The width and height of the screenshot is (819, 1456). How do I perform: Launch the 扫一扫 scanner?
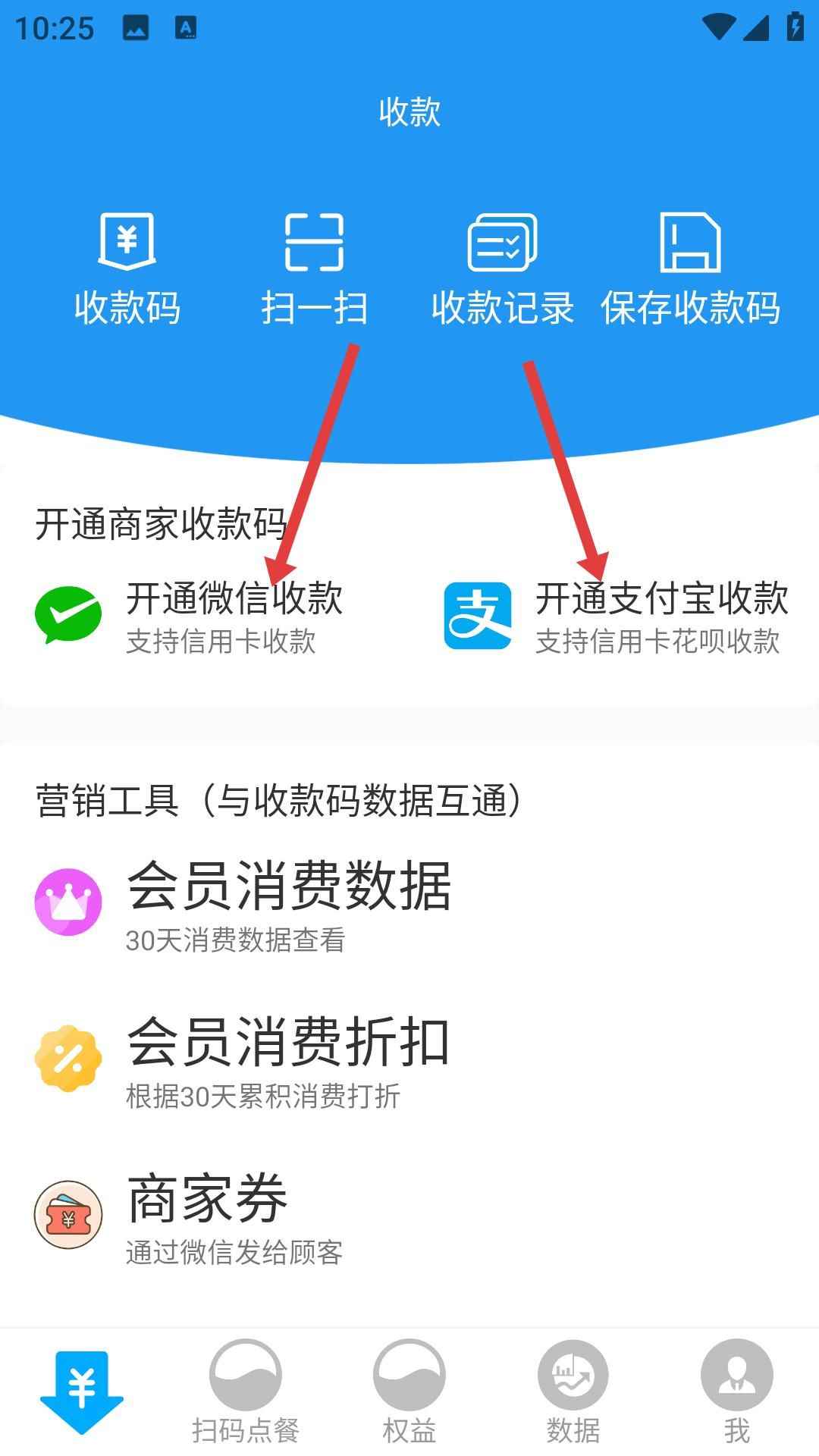(314, 268)
